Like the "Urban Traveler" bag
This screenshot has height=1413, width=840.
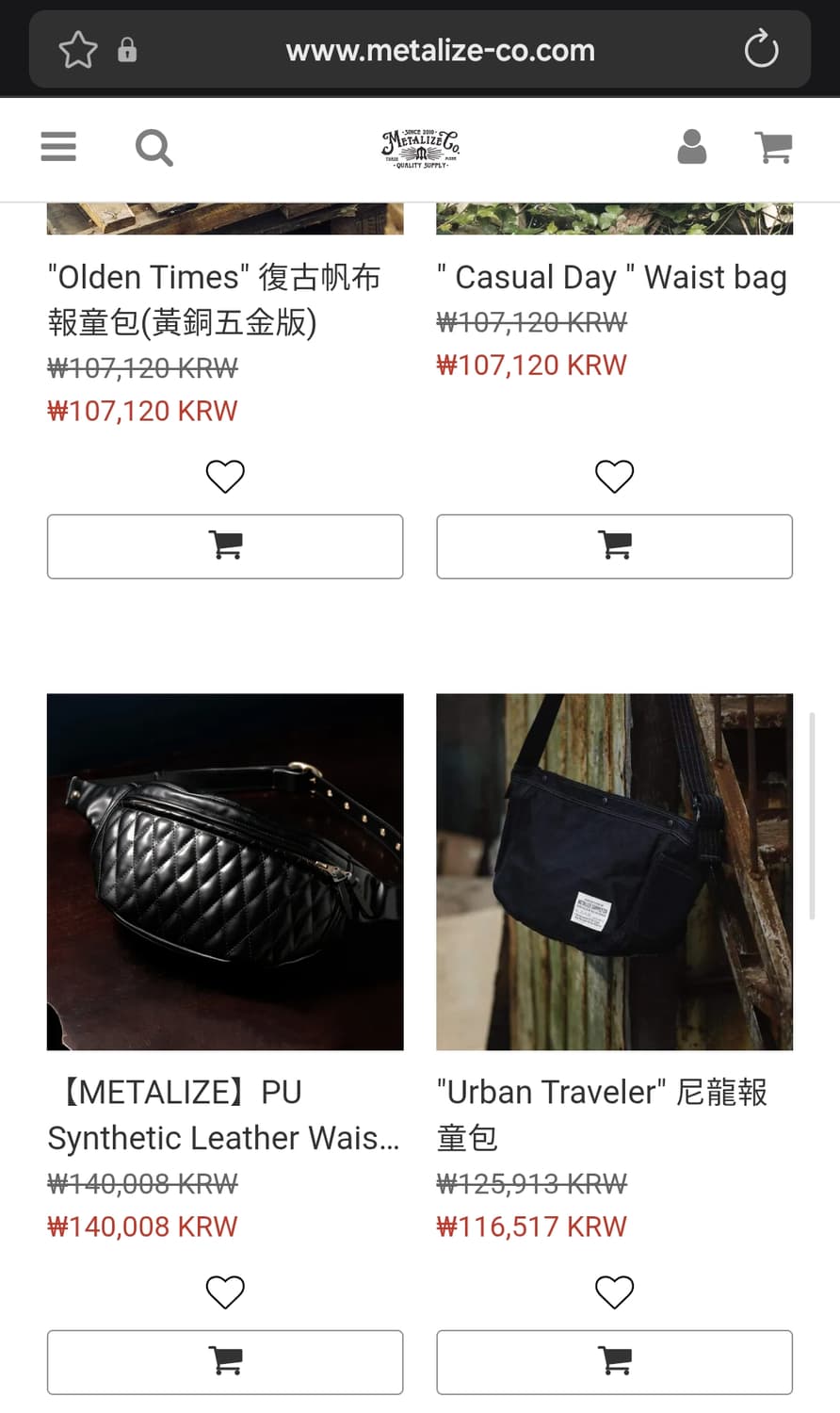615,1291
